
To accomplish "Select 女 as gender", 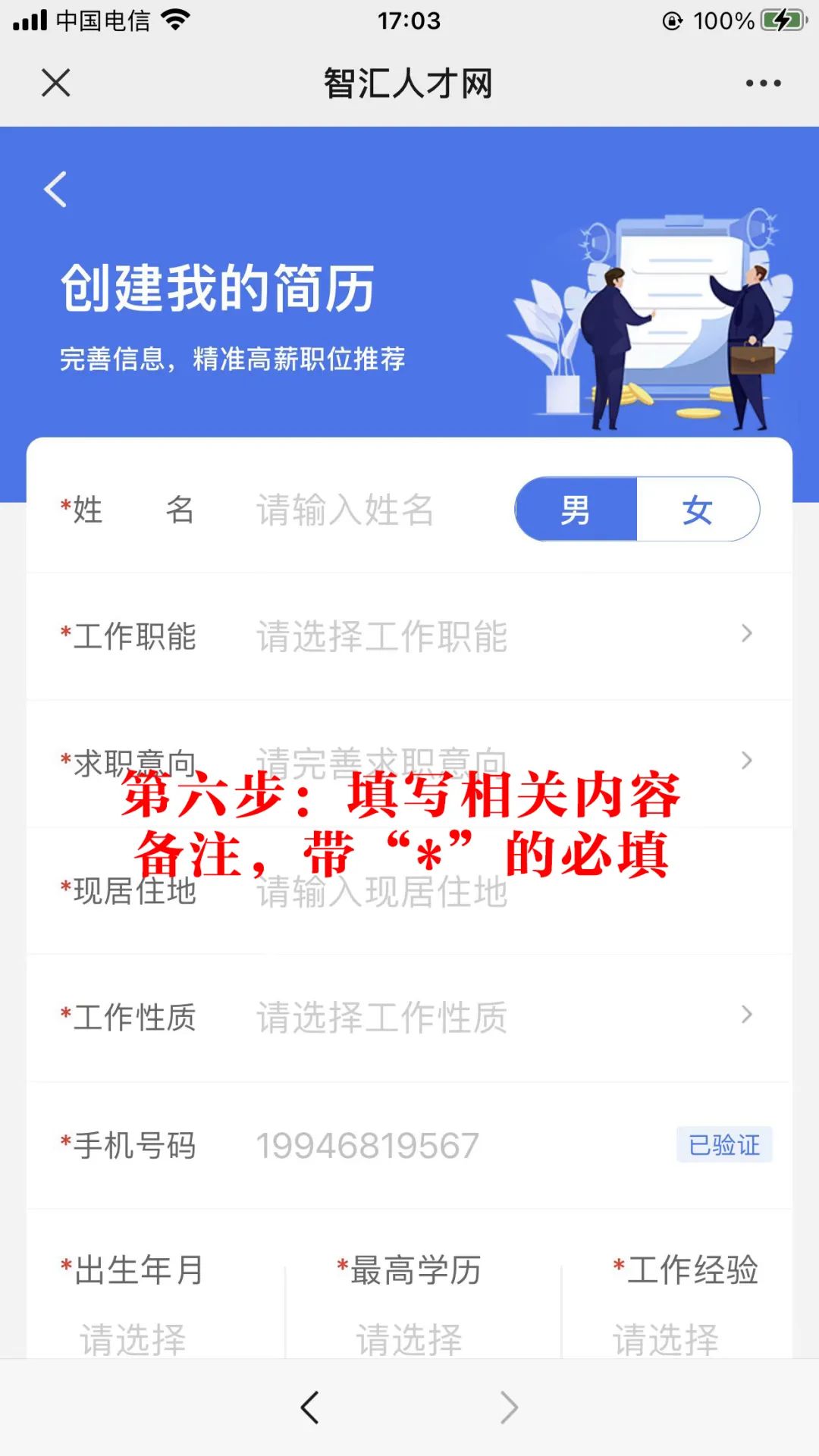I will pos(698,509).
